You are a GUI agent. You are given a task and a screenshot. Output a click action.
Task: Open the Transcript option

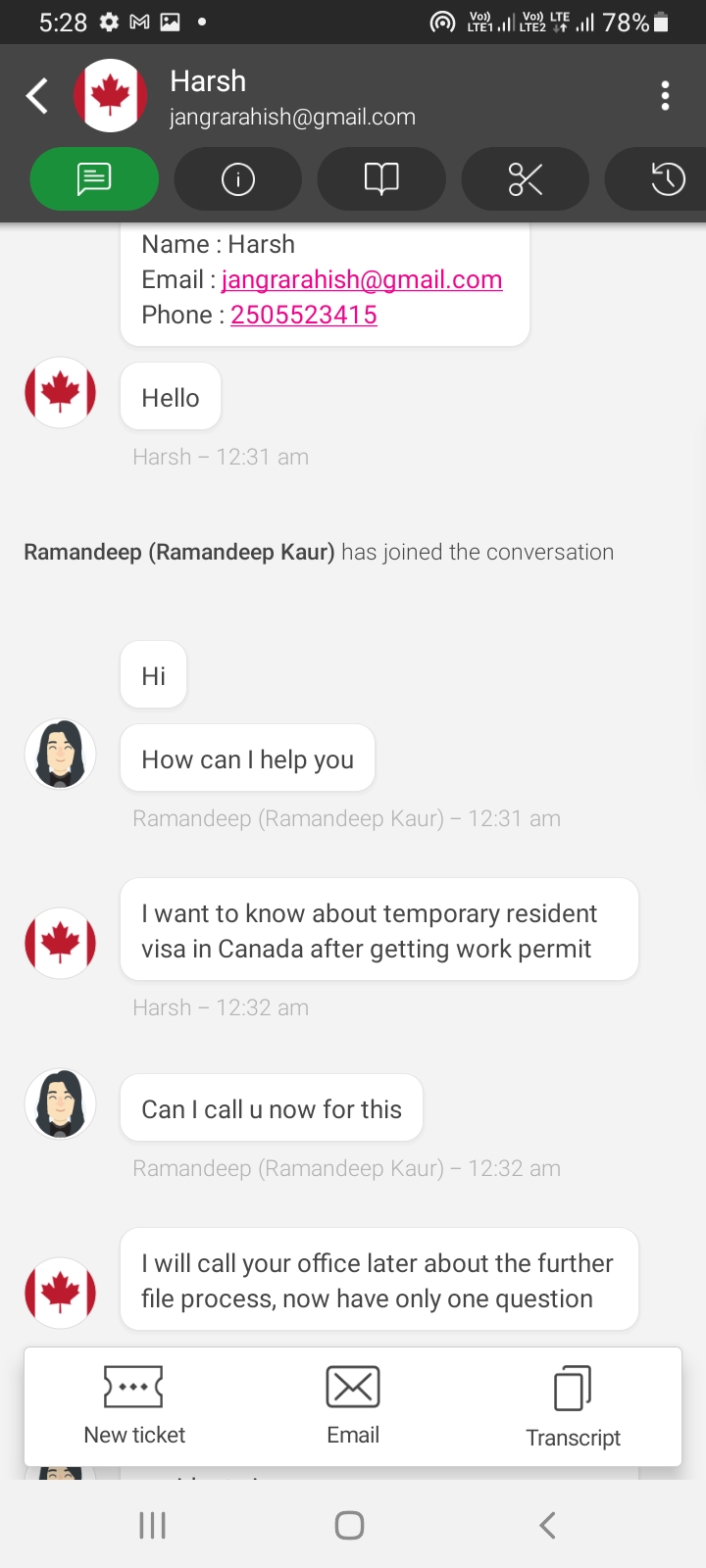(x=573, y=1406)
